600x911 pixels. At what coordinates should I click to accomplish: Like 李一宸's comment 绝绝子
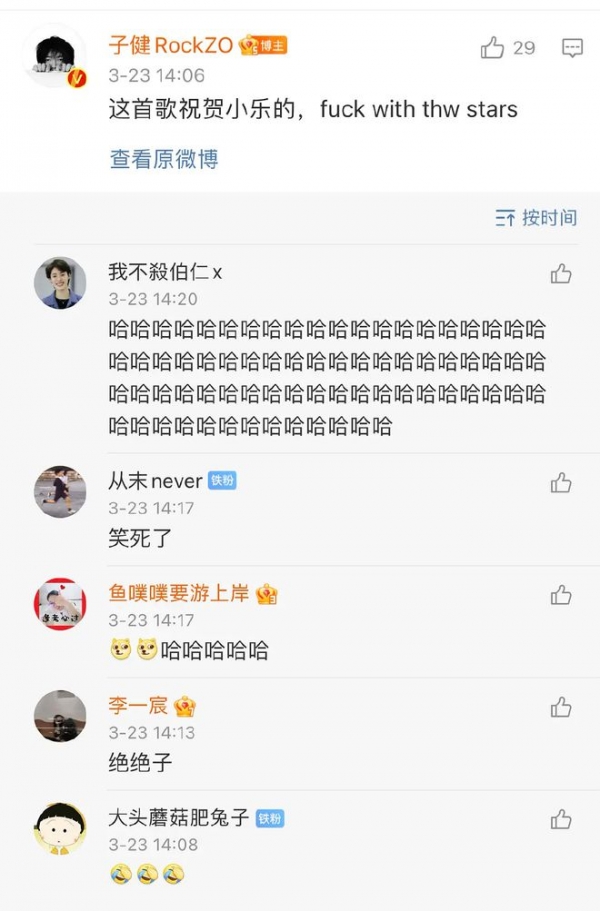tap(561, 708)
